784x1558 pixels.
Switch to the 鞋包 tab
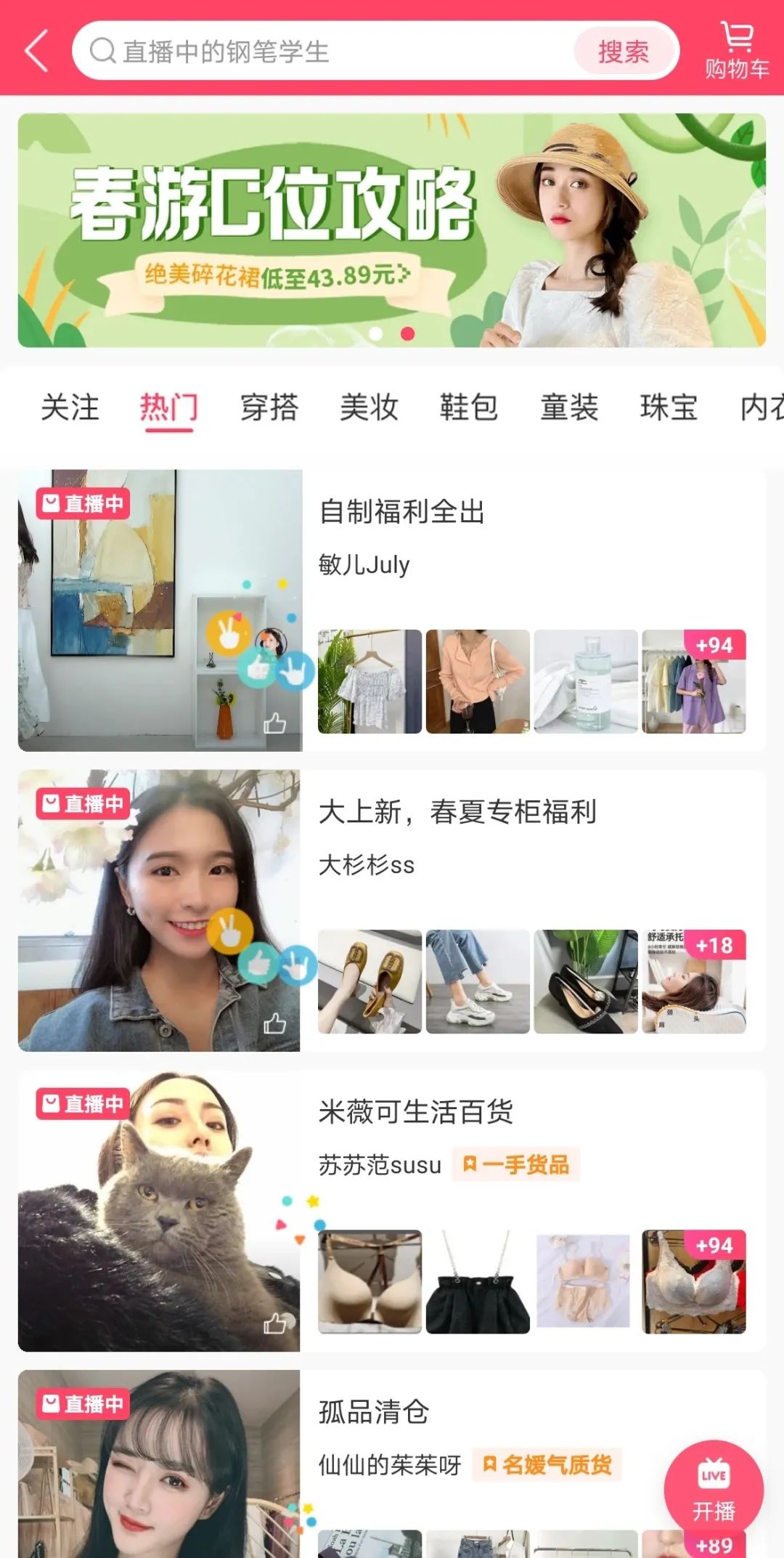point(469,407)
